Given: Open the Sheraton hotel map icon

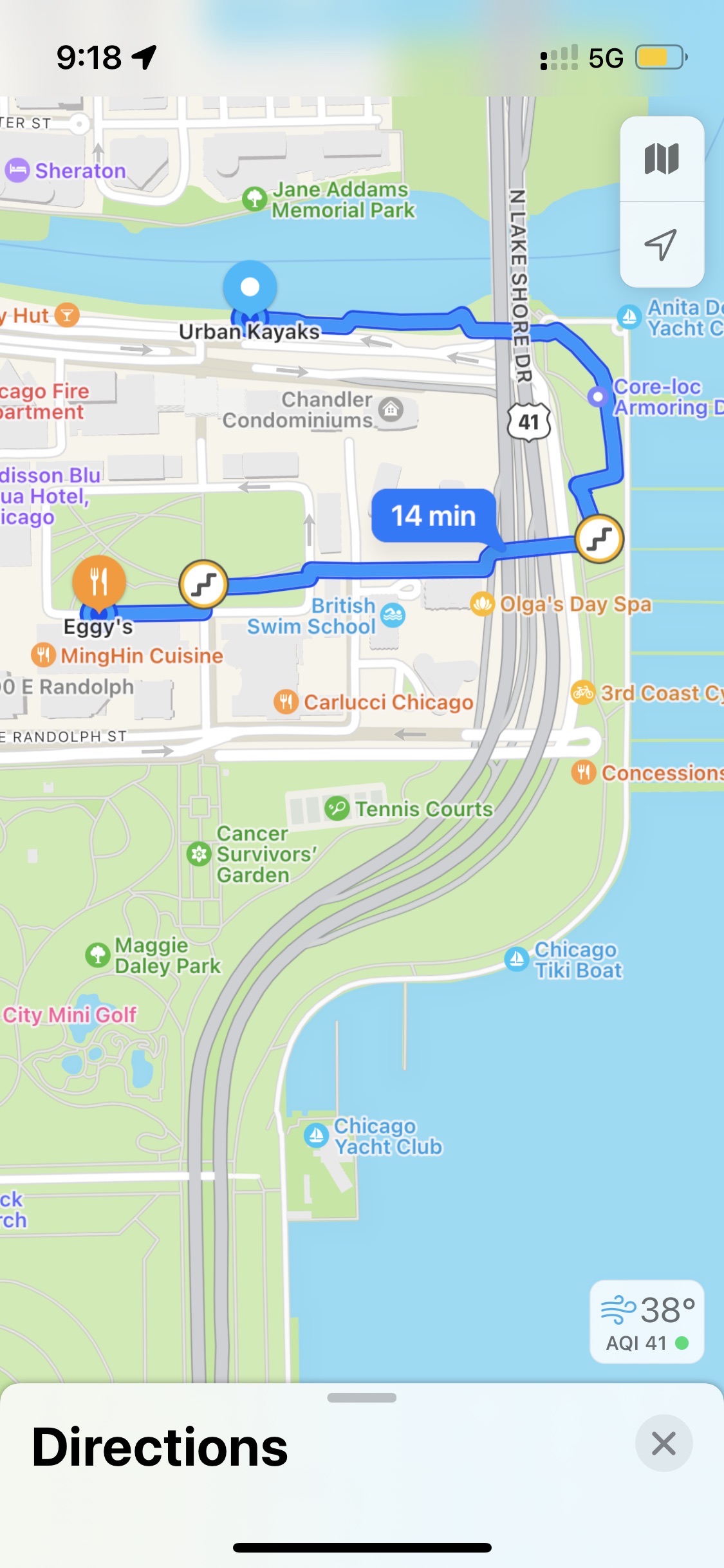Looking at the screenshot, I should pos(18,169).
